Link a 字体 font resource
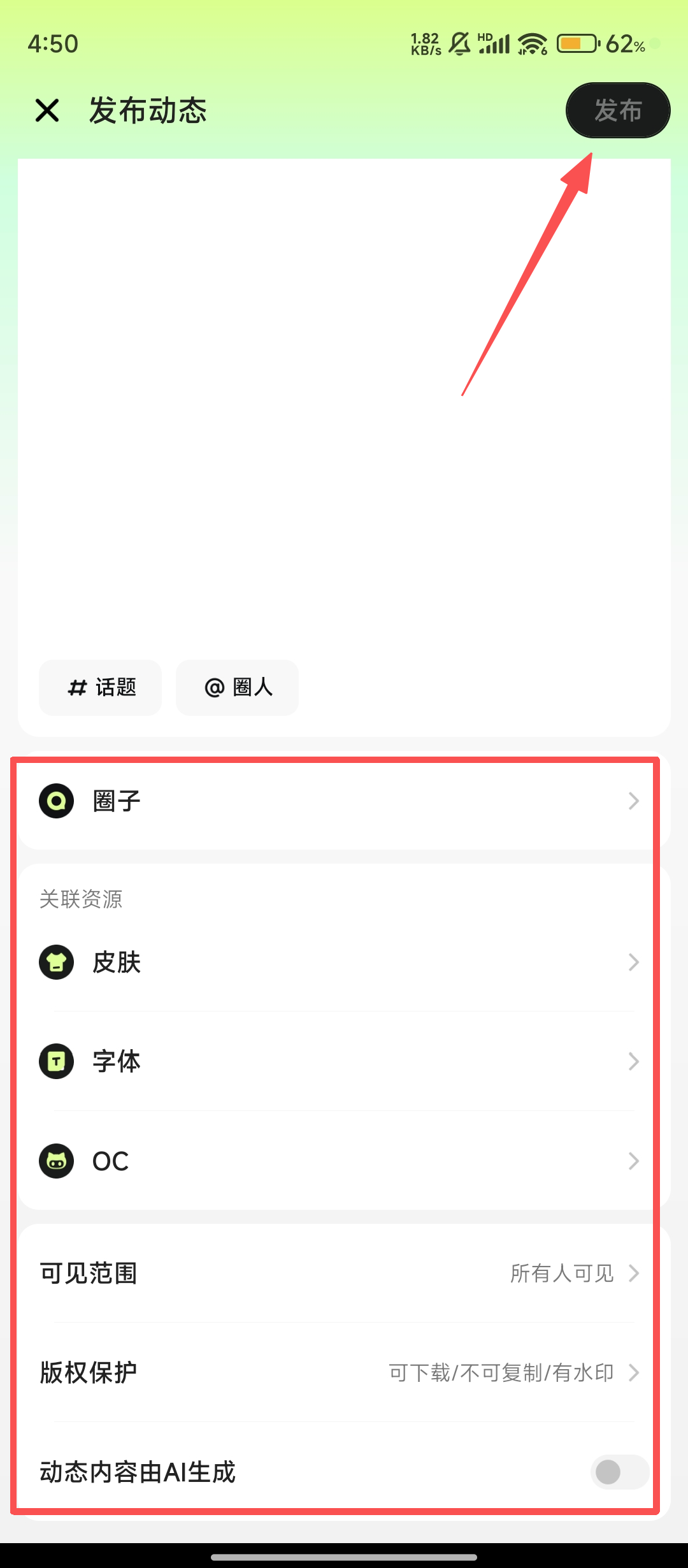This screenshot has width=688, height=1568. (x=344, y=1062)
